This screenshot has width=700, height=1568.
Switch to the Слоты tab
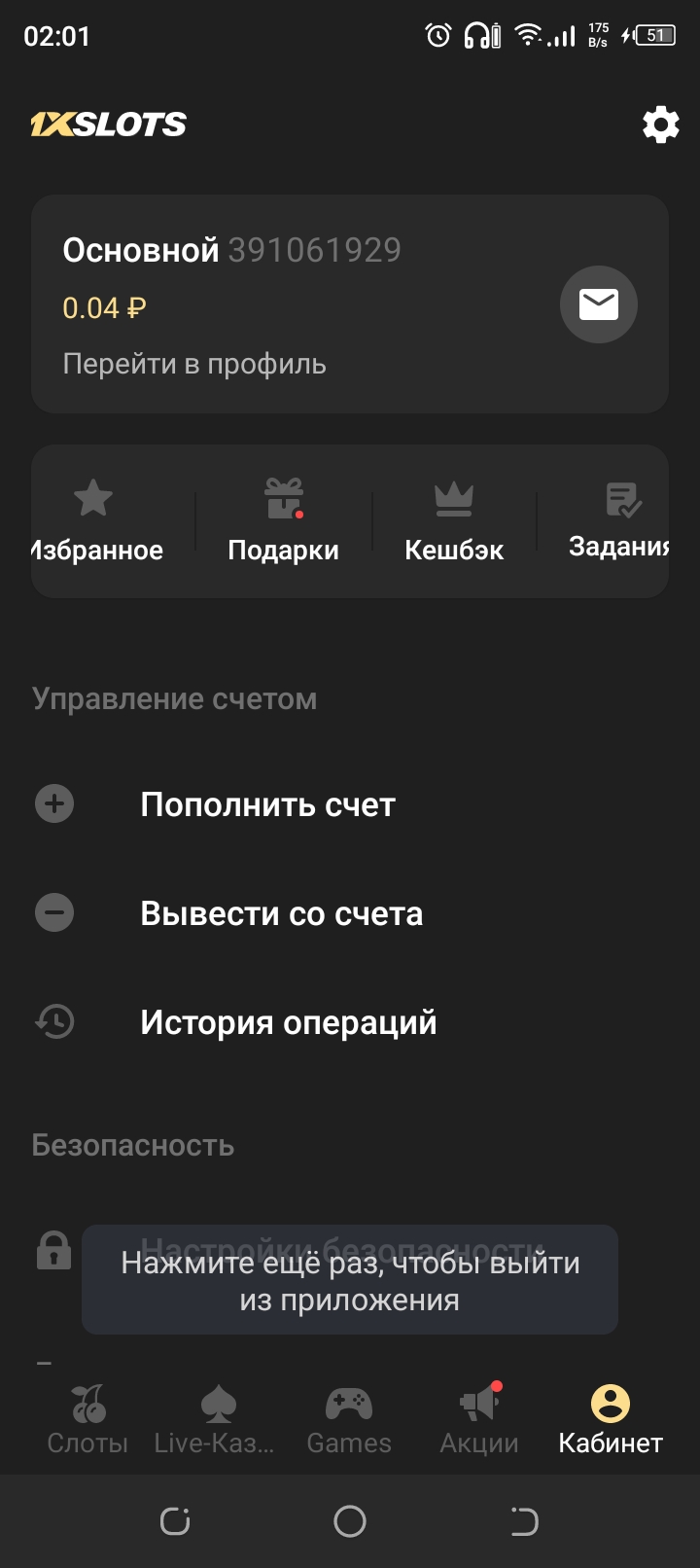pyautogui.click(x=87, y=1420)
